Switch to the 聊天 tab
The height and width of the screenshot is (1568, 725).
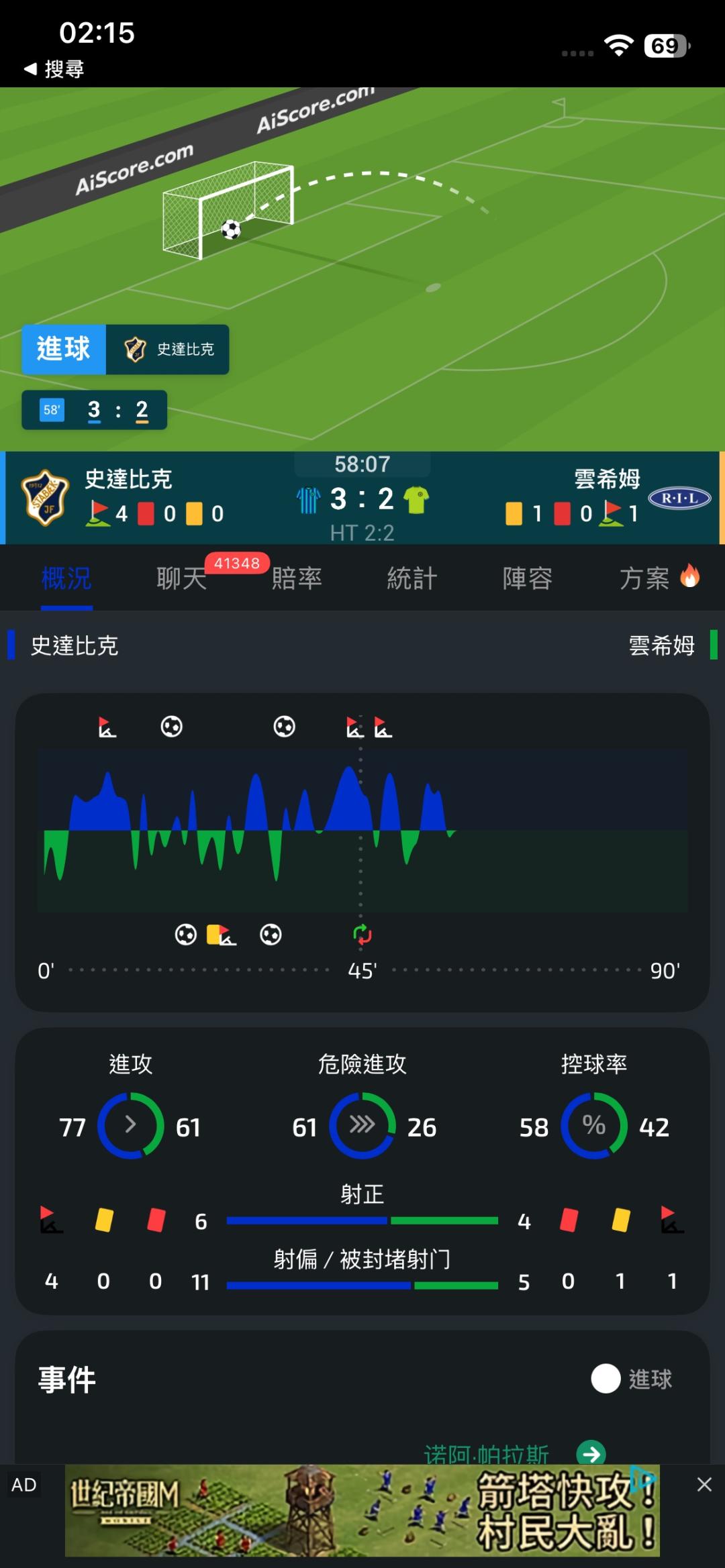point(181,578)
